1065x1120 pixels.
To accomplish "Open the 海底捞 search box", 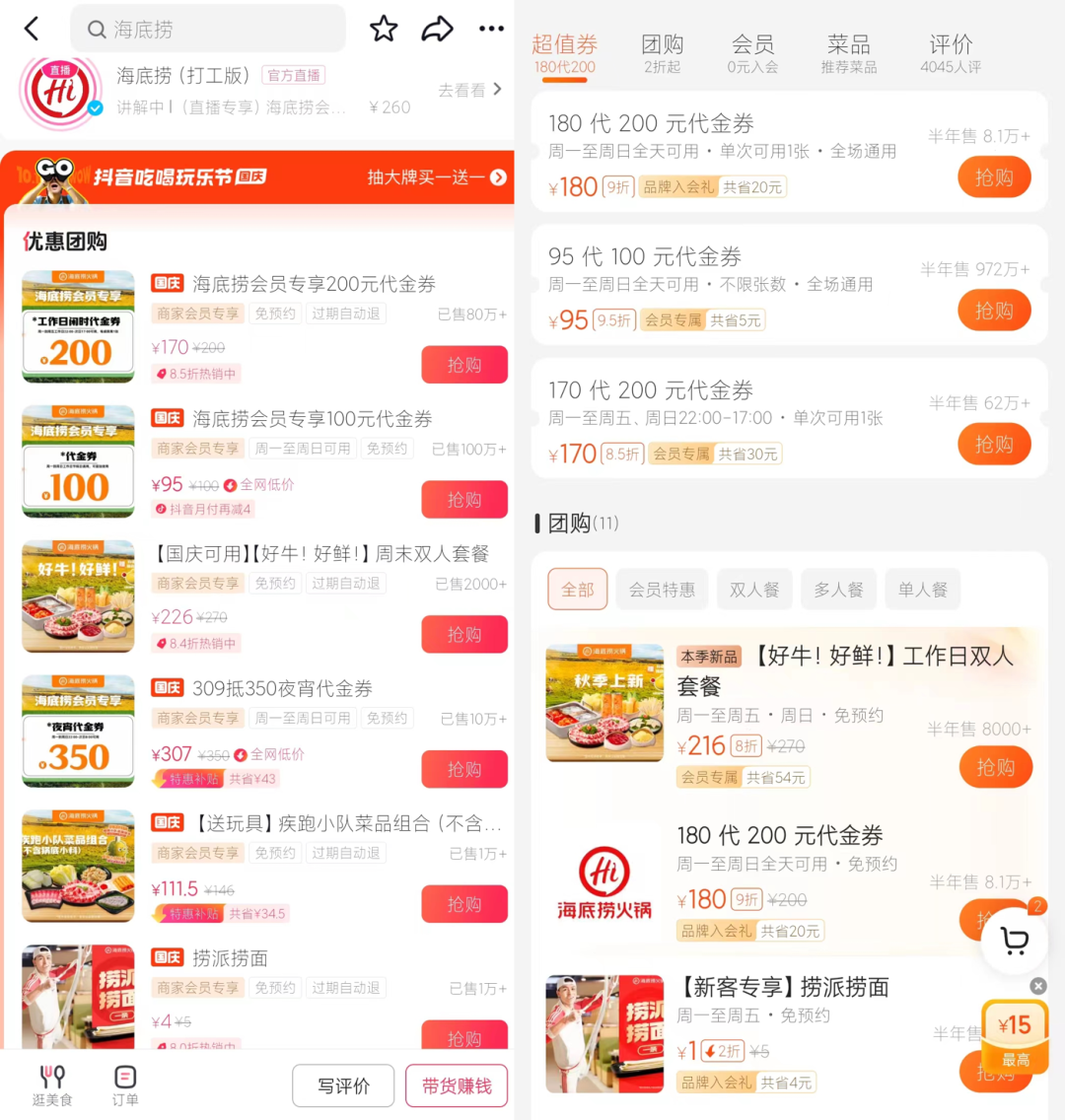I will tap(207, 30).
